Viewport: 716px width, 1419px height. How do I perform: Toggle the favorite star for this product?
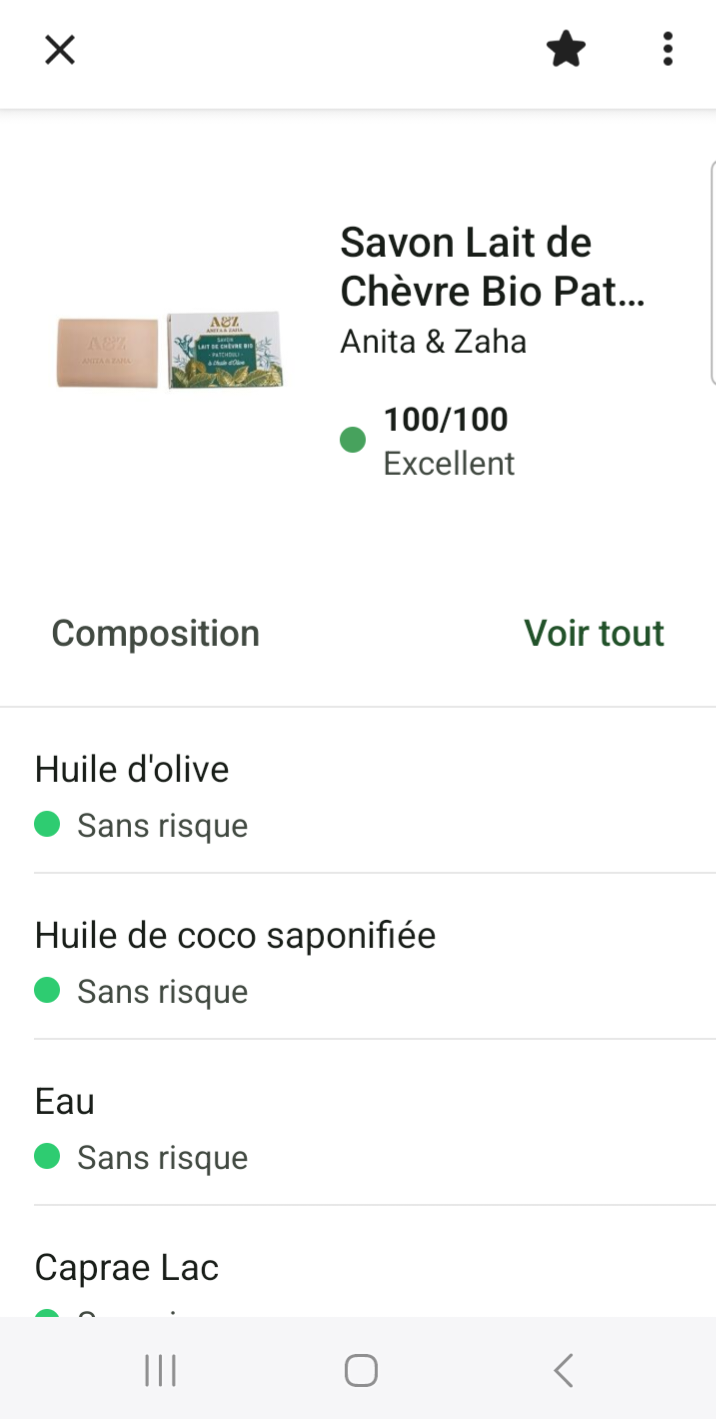tap(566, 50)
